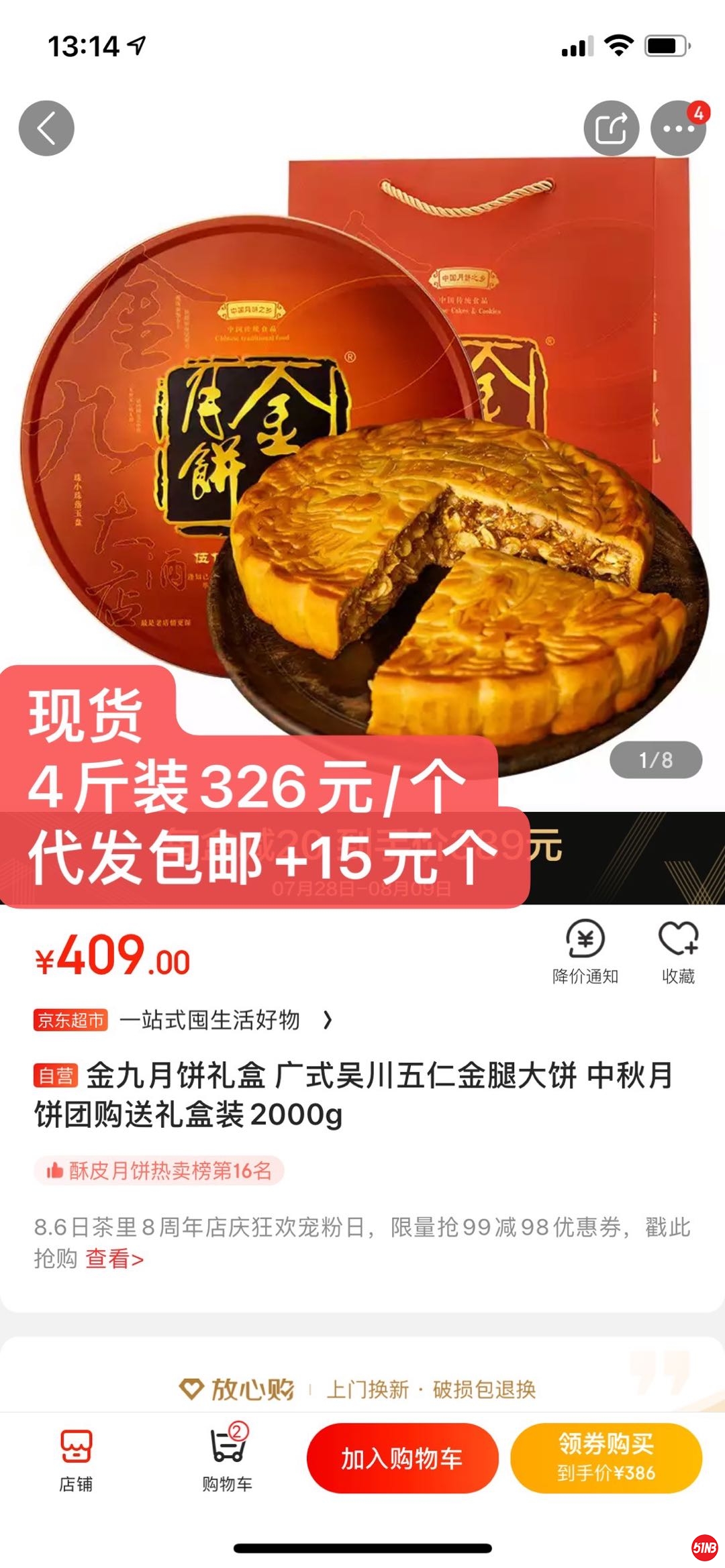Open the 京东超市 banner link
The width and height of the screenshot is (725, 1568).
coord(183,1020)
